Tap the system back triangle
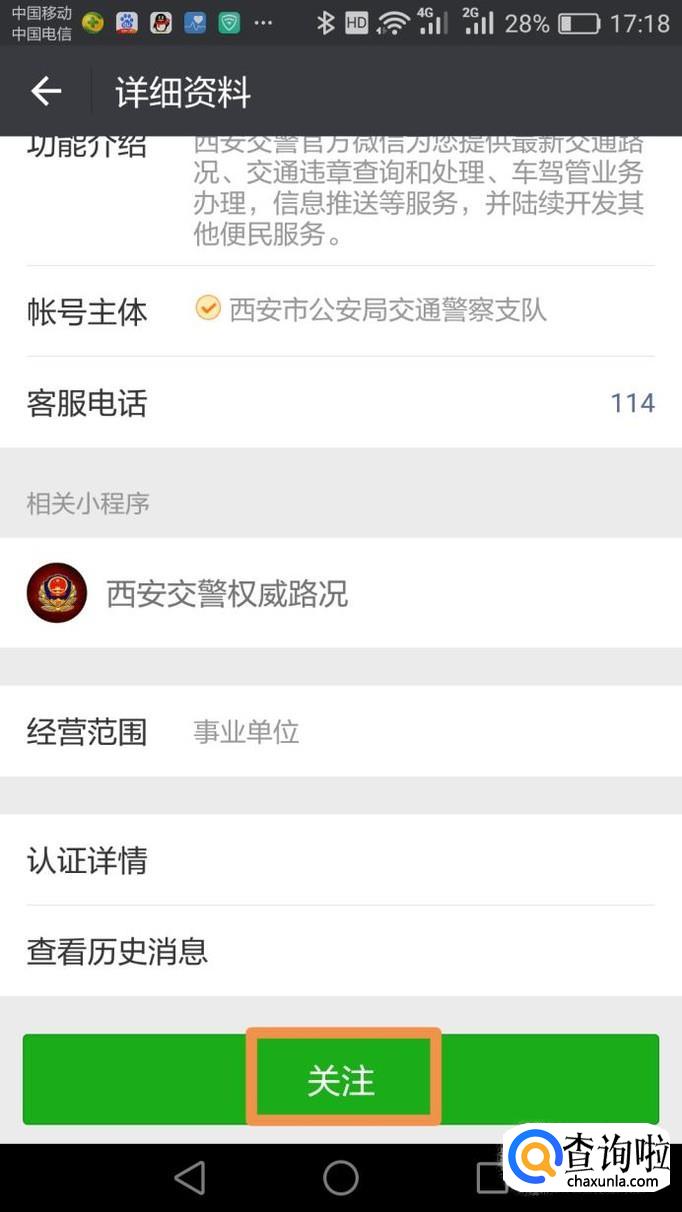Viewport: 682px width, 1212px height. pos(190,1177)
